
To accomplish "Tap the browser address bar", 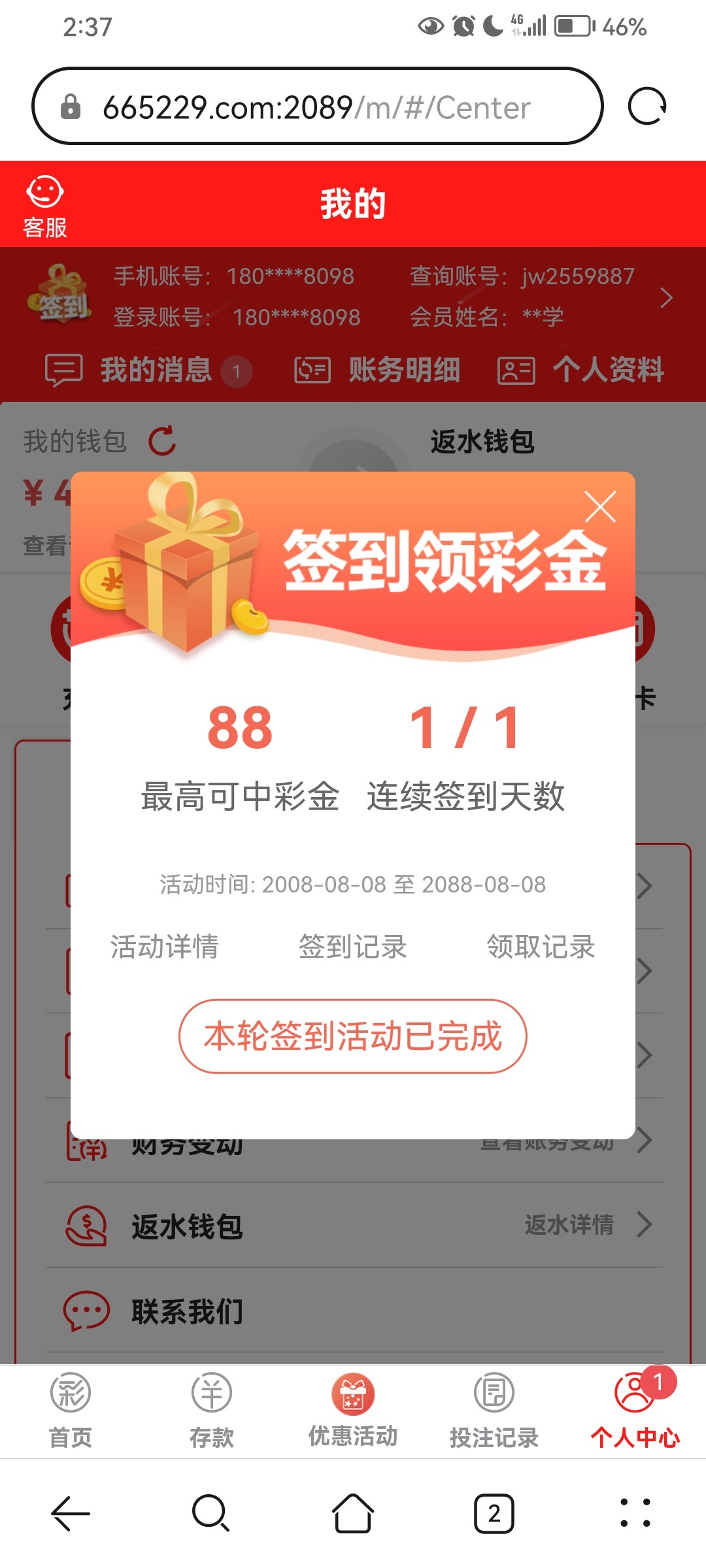I will coord(317,106).
